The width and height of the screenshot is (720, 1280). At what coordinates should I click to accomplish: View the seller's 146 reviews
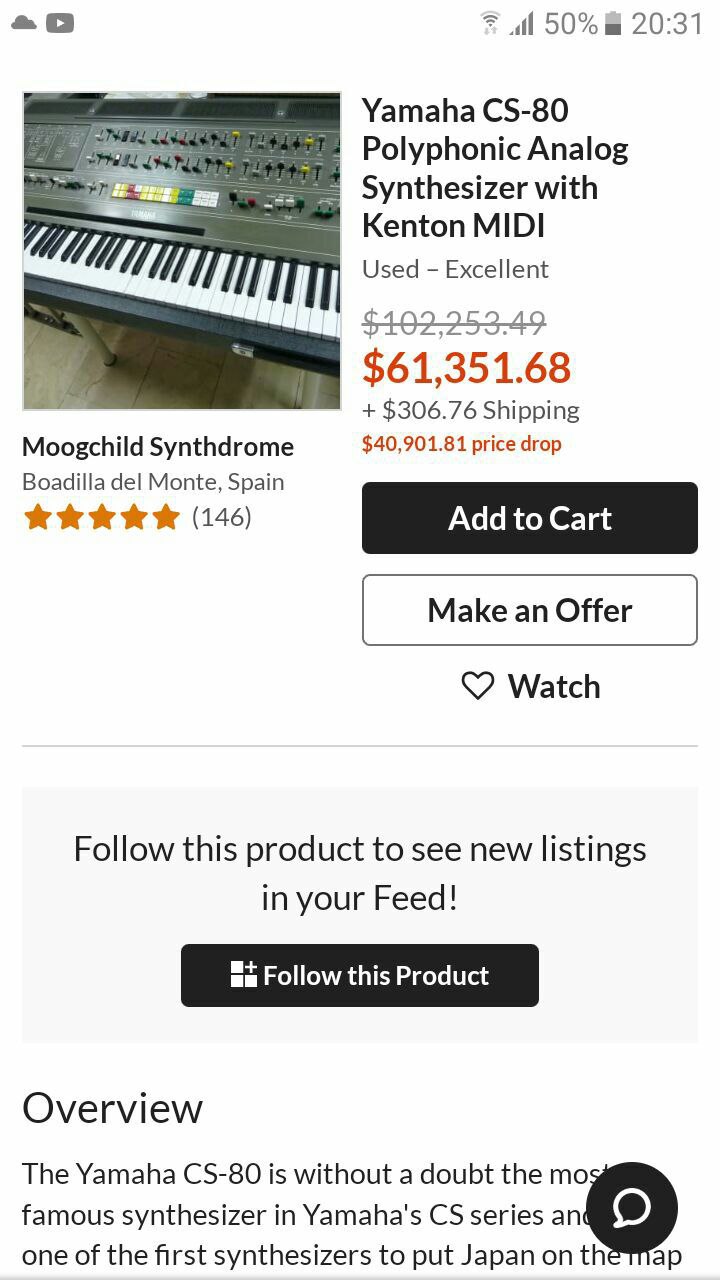click(136, 517)
